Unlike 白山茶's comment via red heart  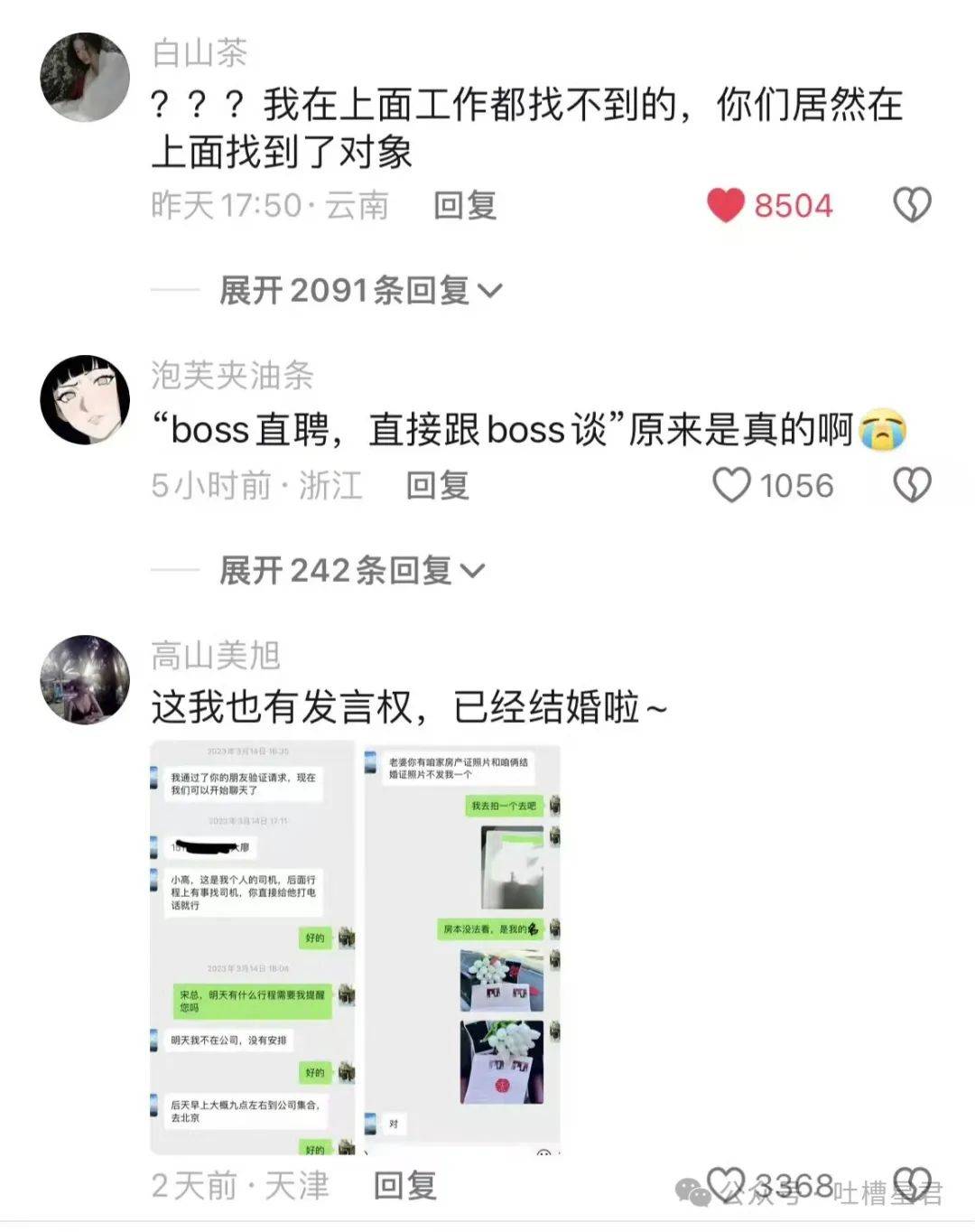pyautogui.click(x=726, y=205)
